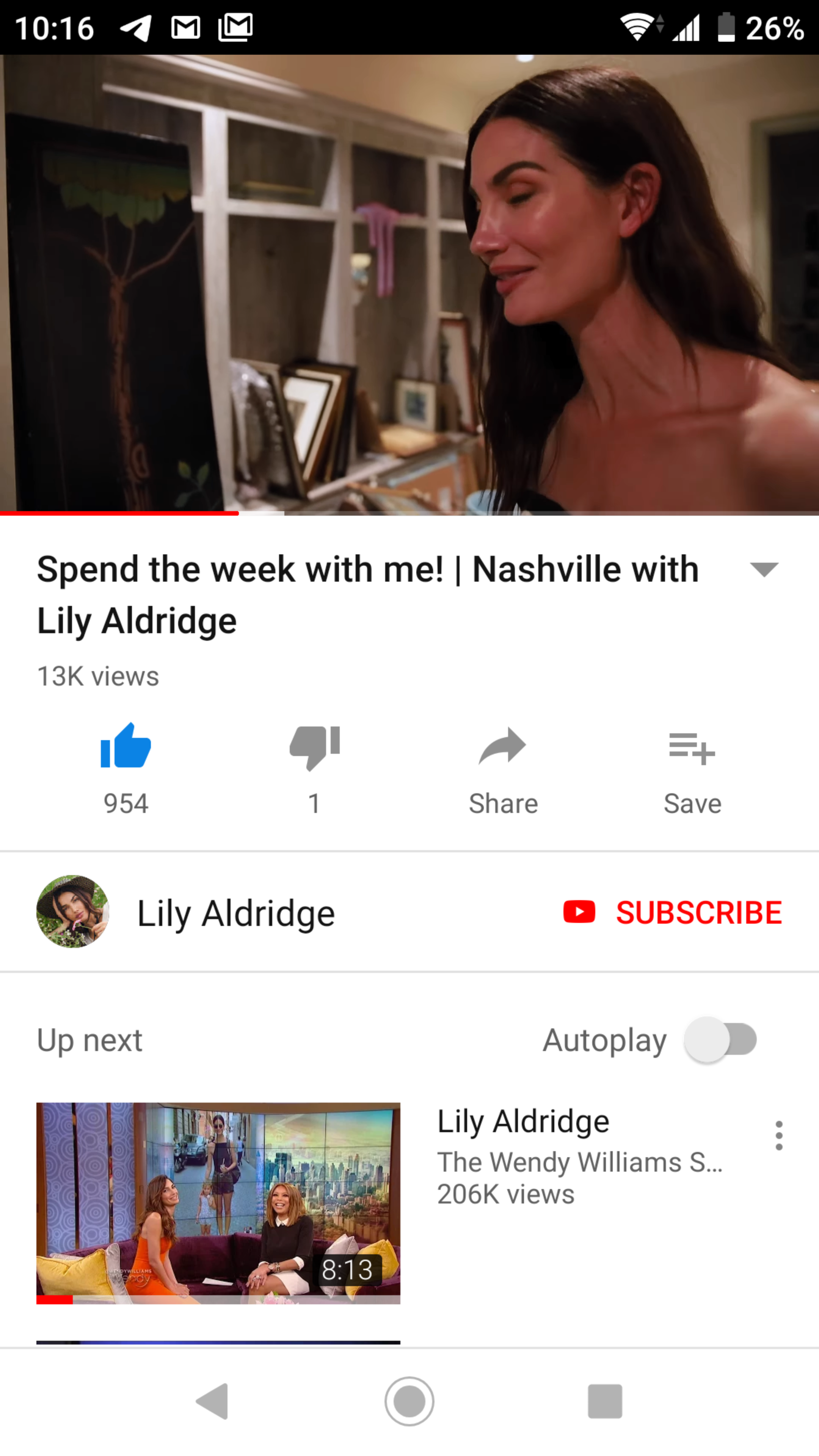Open options menu for Wendy Williams video
This screenshot has height=1456, width=819.
click(x=779, y=1135)
